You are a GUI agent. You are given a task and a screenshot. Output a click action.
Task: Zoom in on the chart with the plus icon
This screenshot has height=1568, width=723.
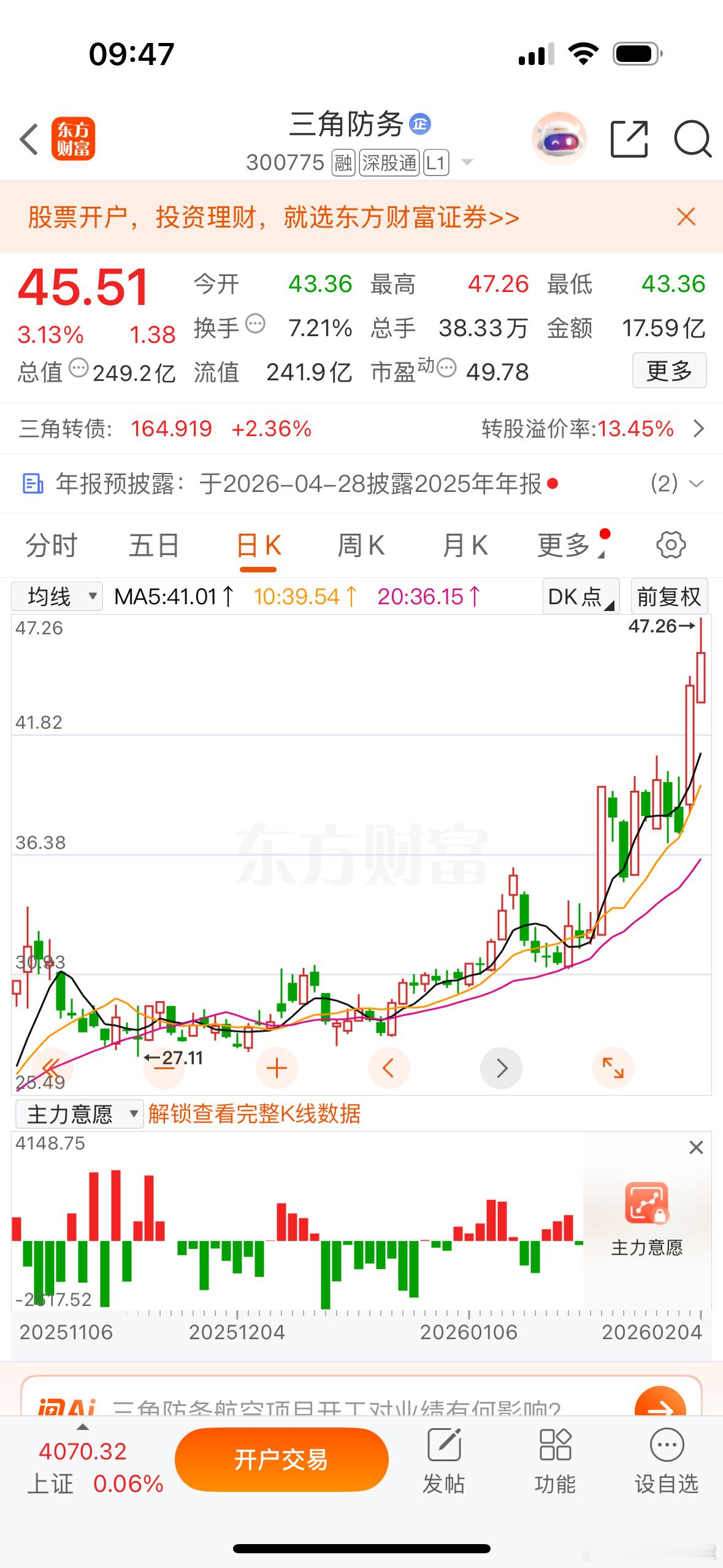[277, 1068]
